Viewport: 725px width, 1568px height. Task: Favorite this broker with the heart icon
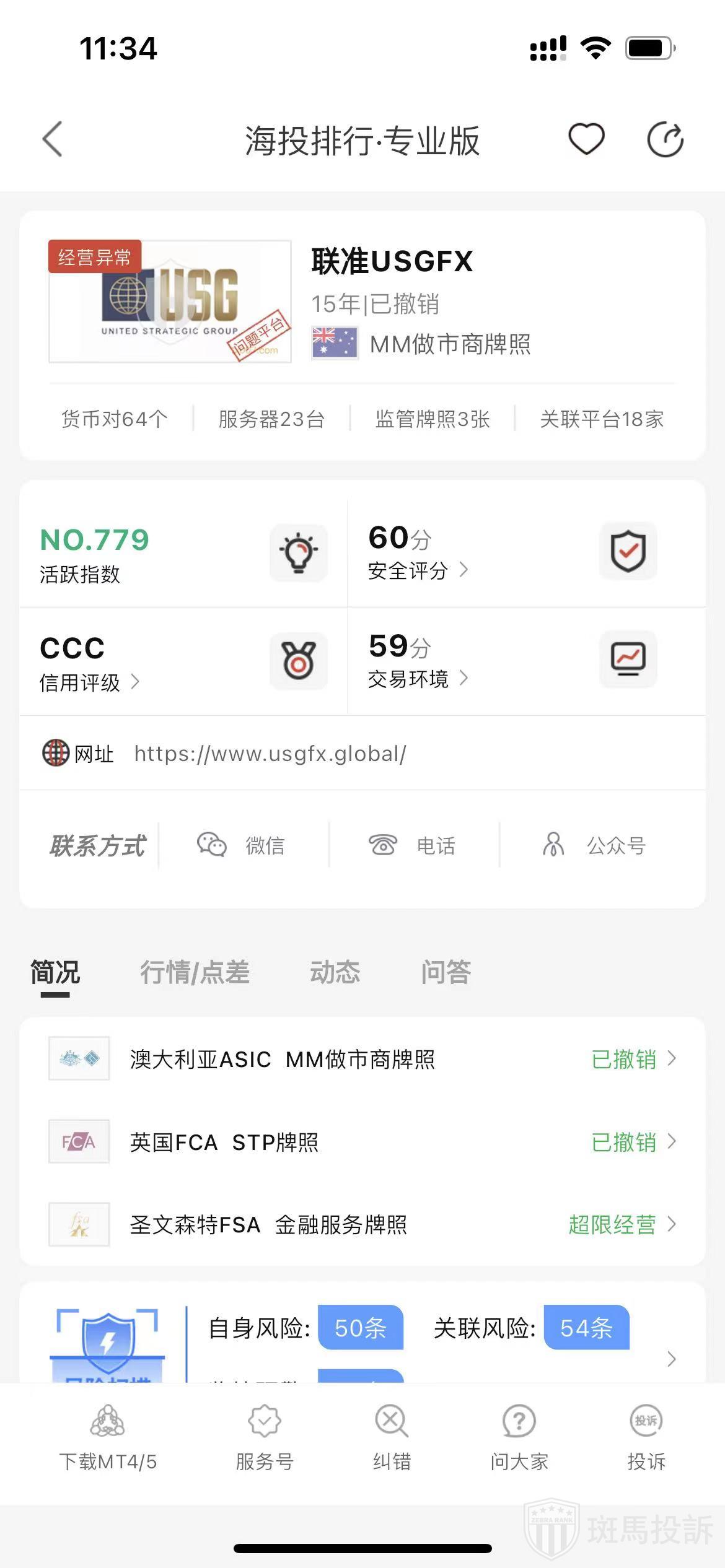(586, 139)
